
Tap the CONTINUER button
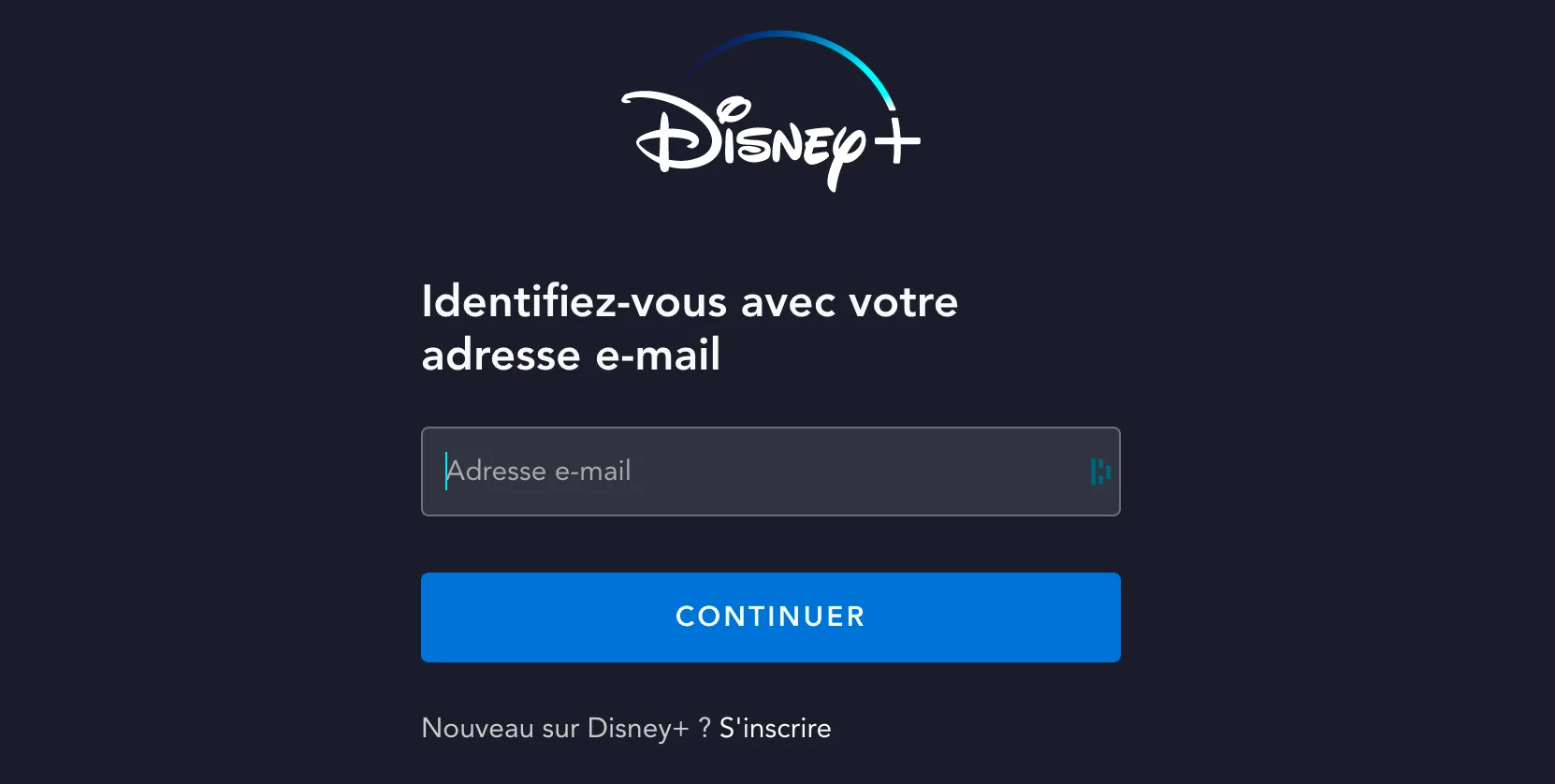tap(770, 617)
